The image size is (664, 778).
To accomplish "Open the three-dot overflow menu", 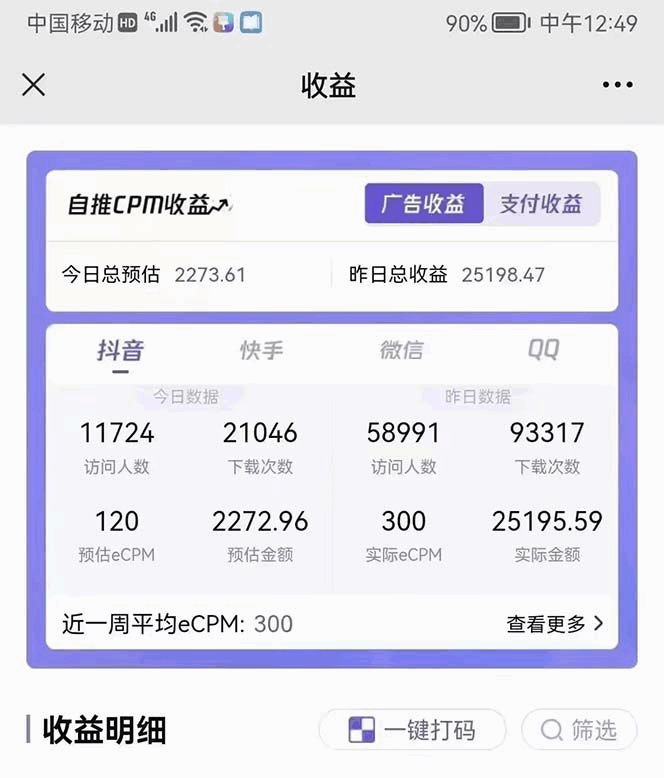I will [x=618, y=85].
